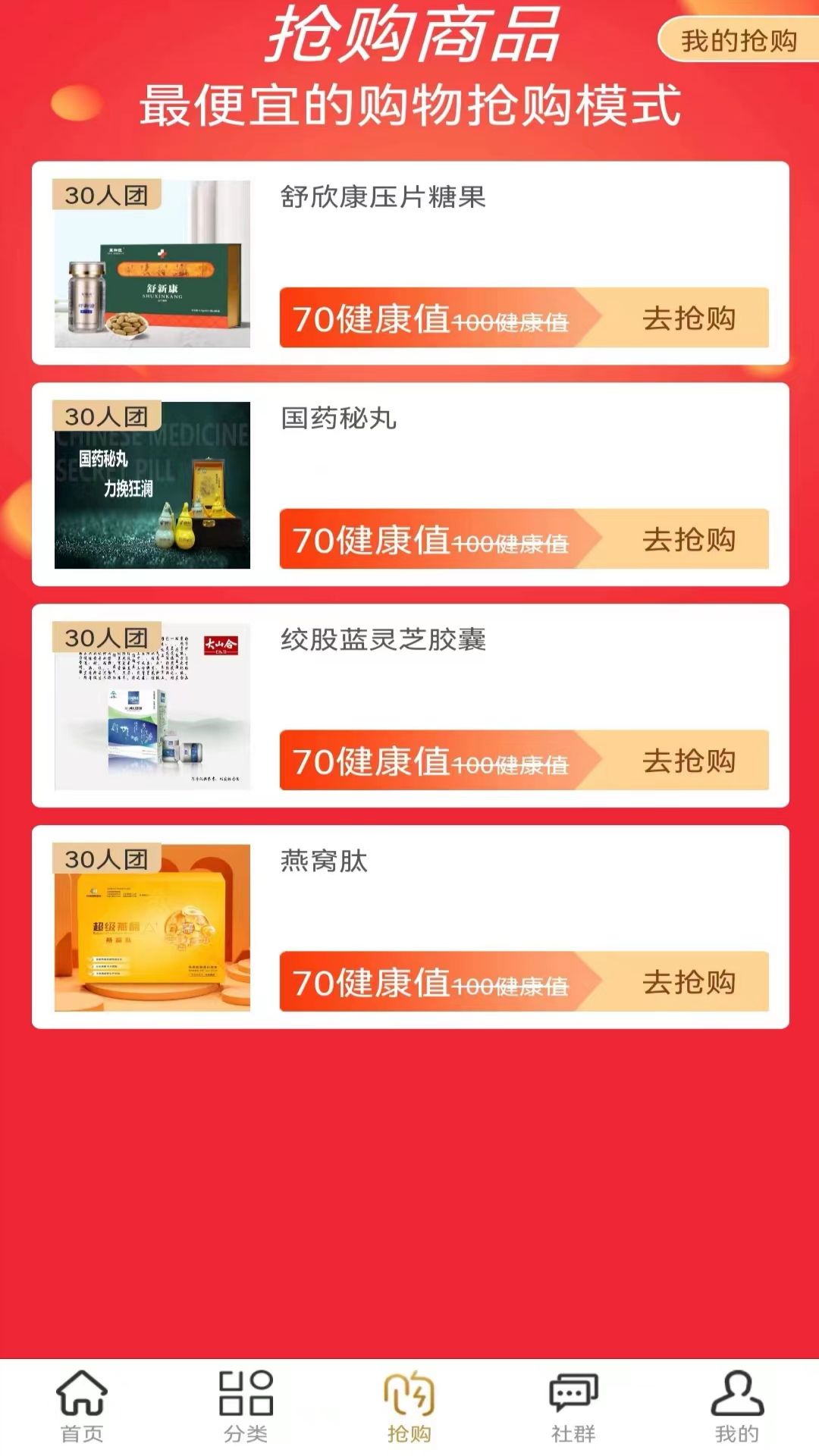Select the 抢购 tab
The height and width of the screenshot is (1456, 819).
409,1407
